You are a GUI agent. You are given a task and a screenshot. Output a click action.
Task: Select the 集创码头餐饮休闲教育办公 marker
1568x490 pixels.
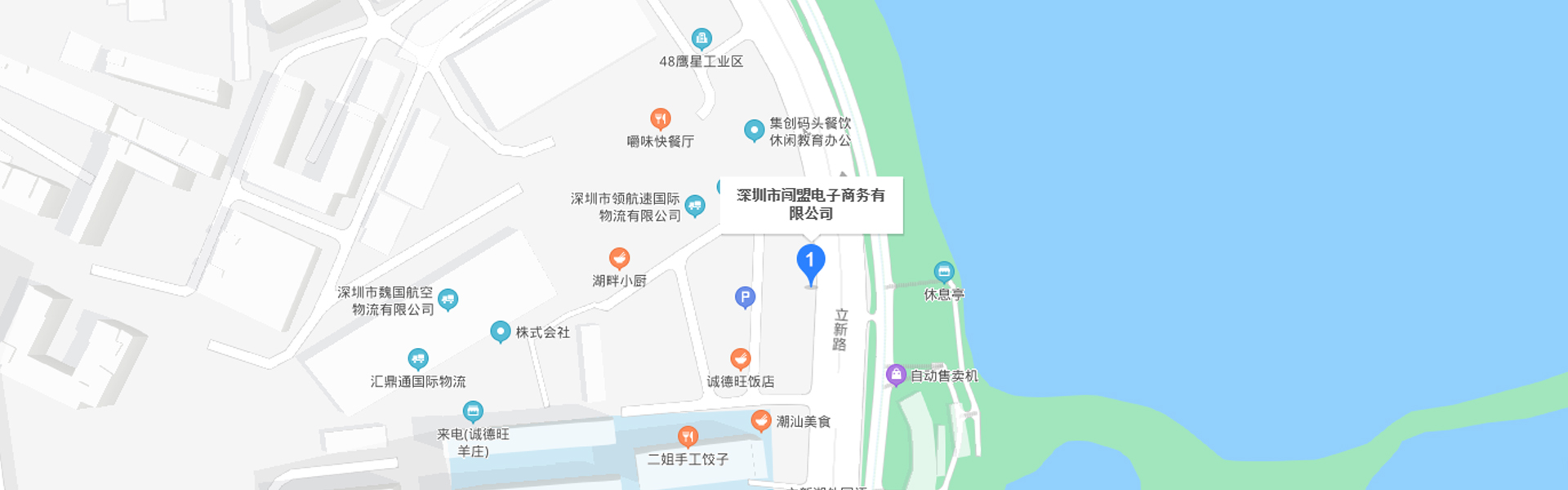click(x=754, y=130)
